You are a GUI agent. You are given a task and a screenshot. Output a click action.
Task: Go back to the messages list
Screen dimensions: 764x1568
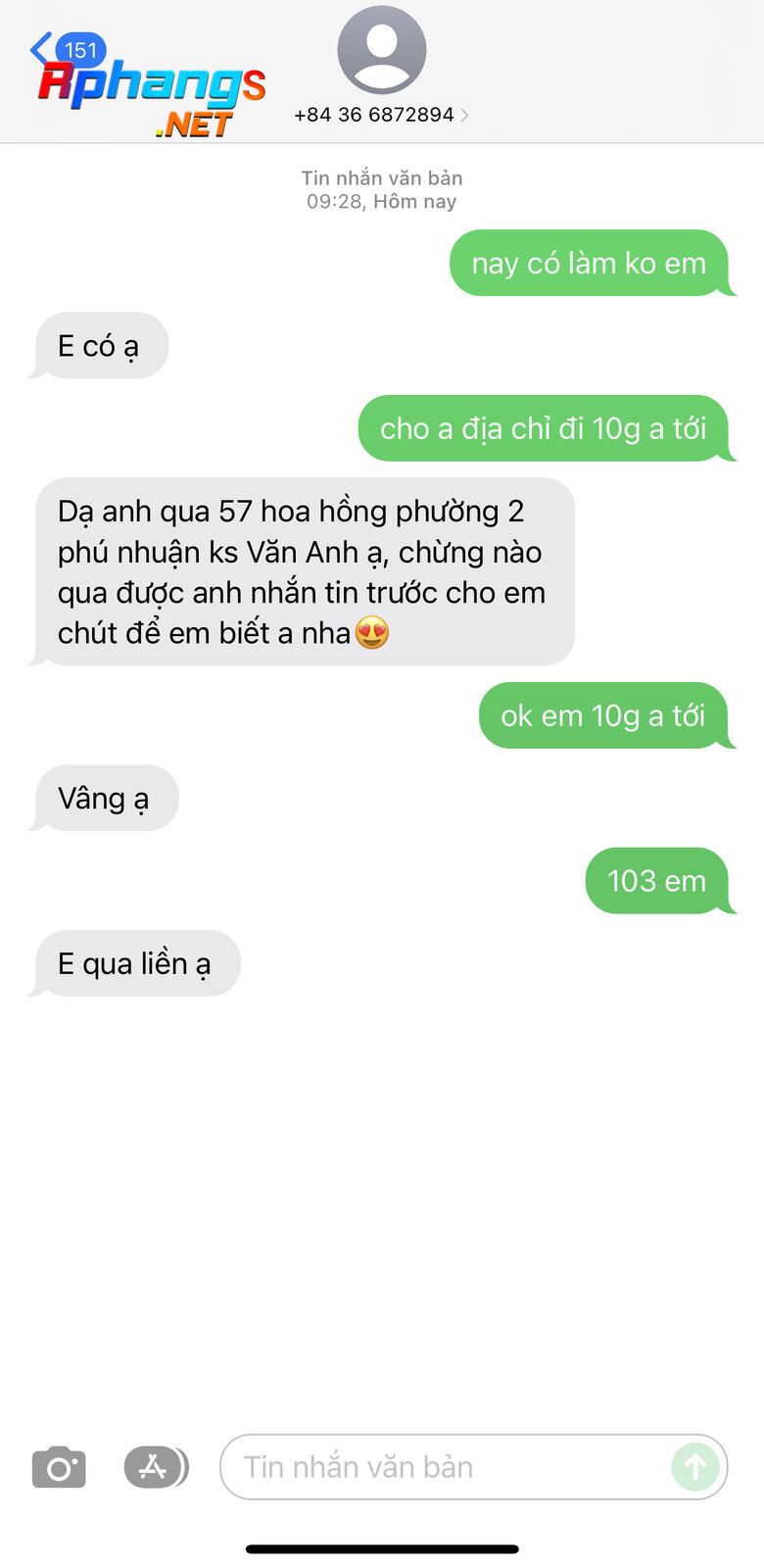coord(67,49)
